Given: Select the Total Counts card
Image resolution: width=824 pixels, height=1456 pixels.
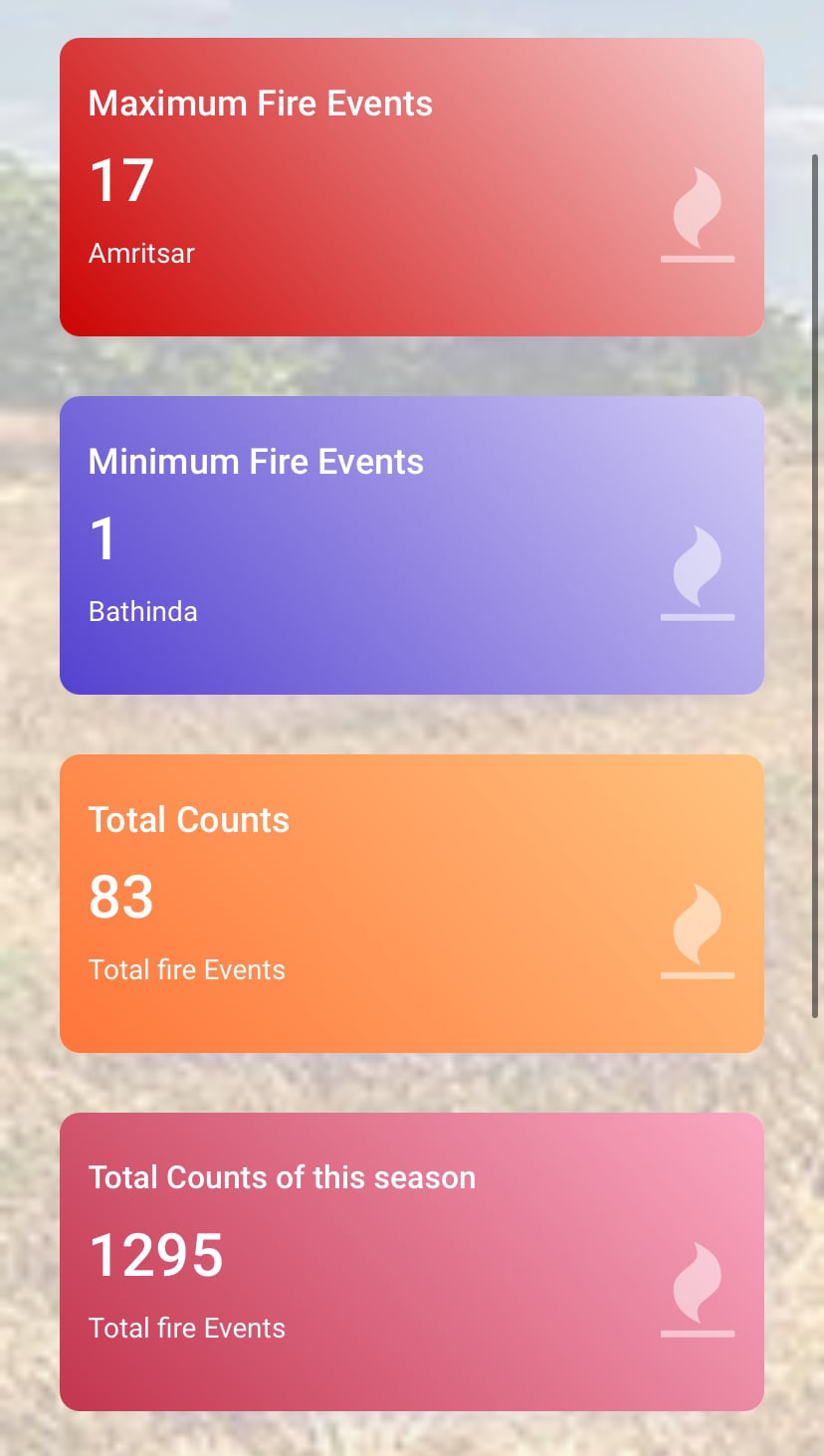Looking at the screenshot, I should coord(411,904).
